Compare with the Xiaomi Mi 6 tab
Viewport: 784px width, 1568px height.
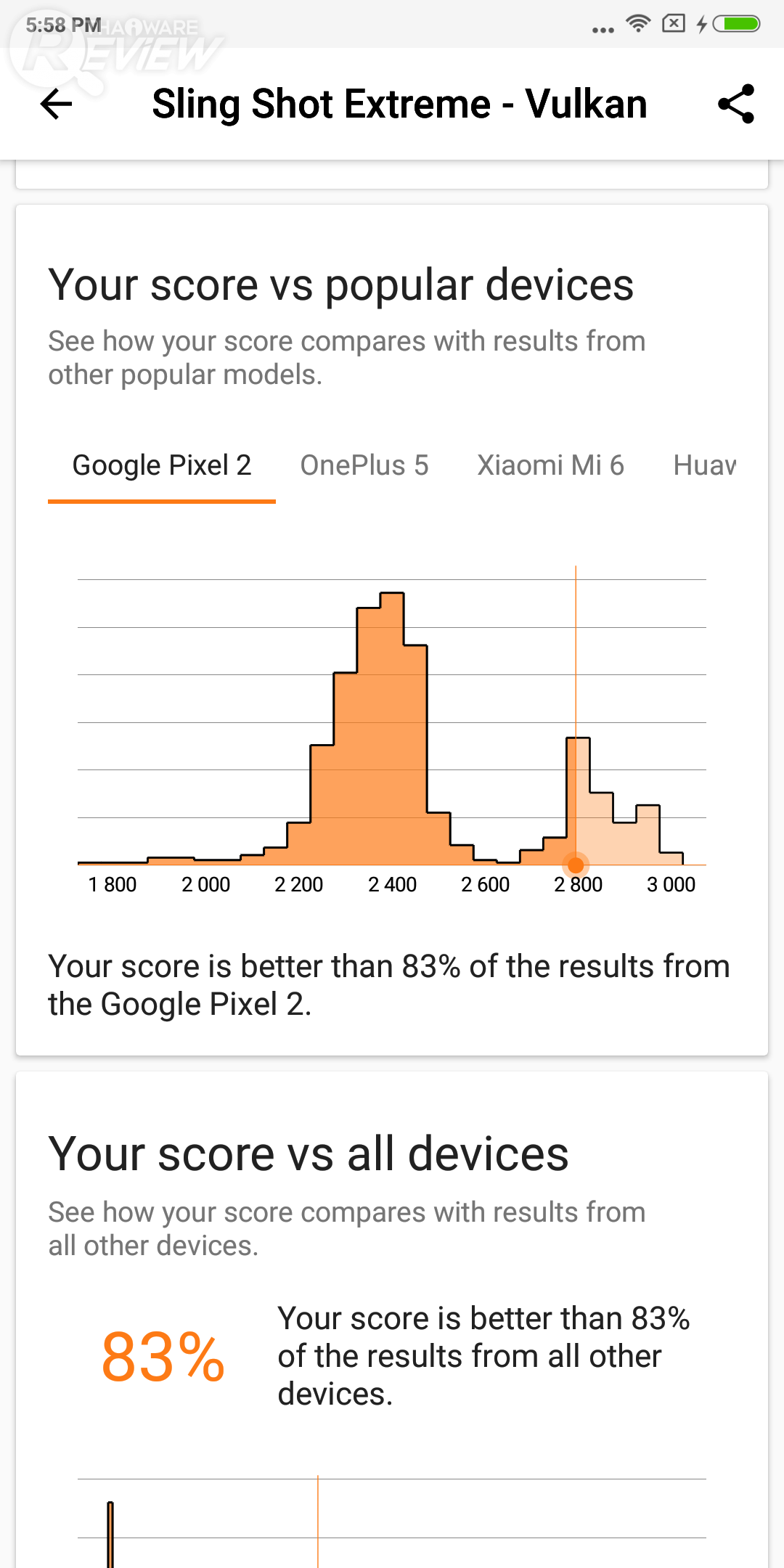pos(550,465)
